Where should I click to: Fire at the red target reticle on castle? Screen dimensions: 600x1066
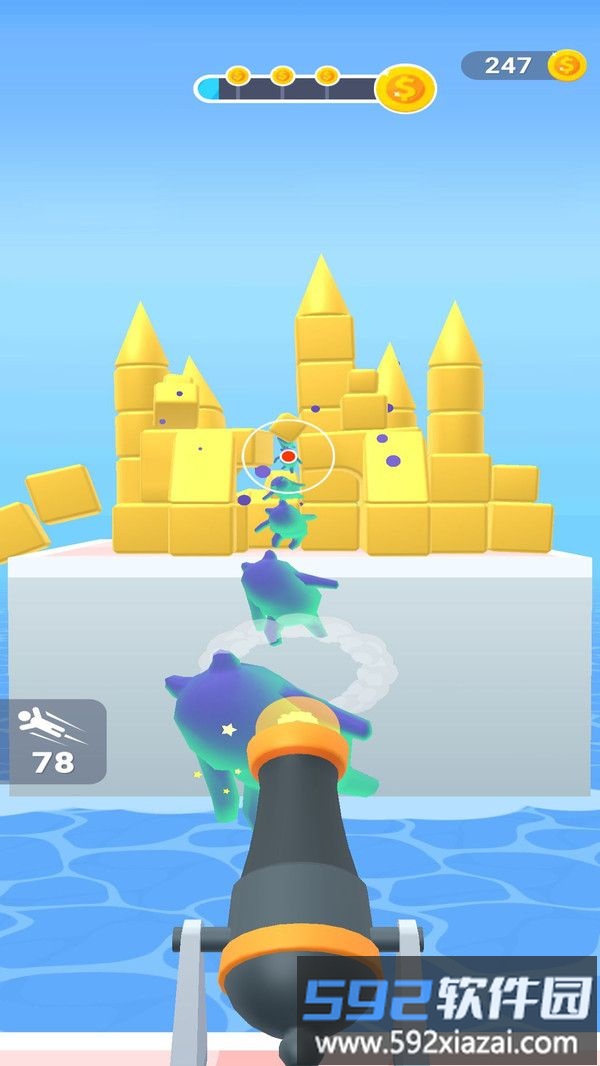click(288, 456)
